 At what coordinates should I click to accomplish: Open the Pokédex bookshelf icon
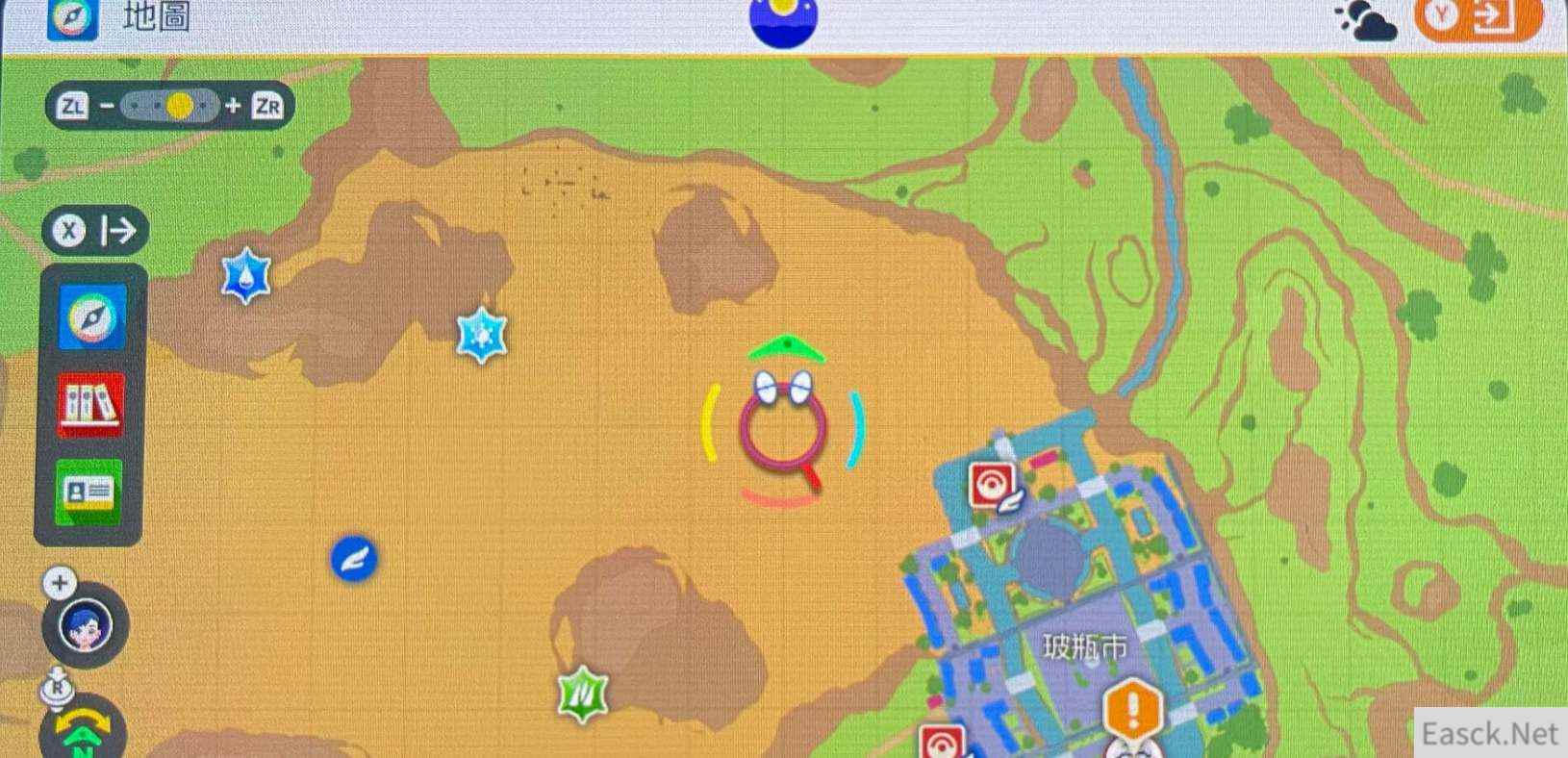point(90,404)
